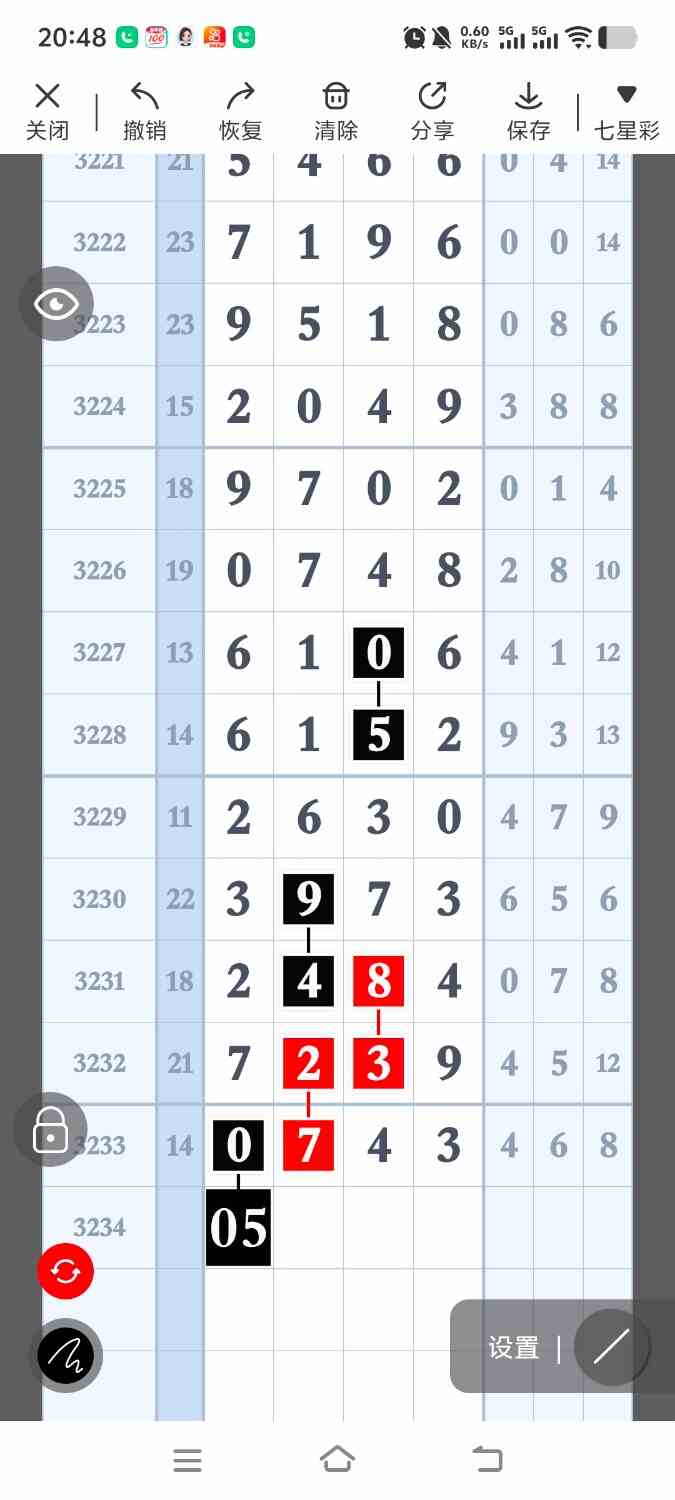The width and height of the screenshot is (675, 1500).
Task: Undo last mark with 撤销
Action: [x=144, y=111]
